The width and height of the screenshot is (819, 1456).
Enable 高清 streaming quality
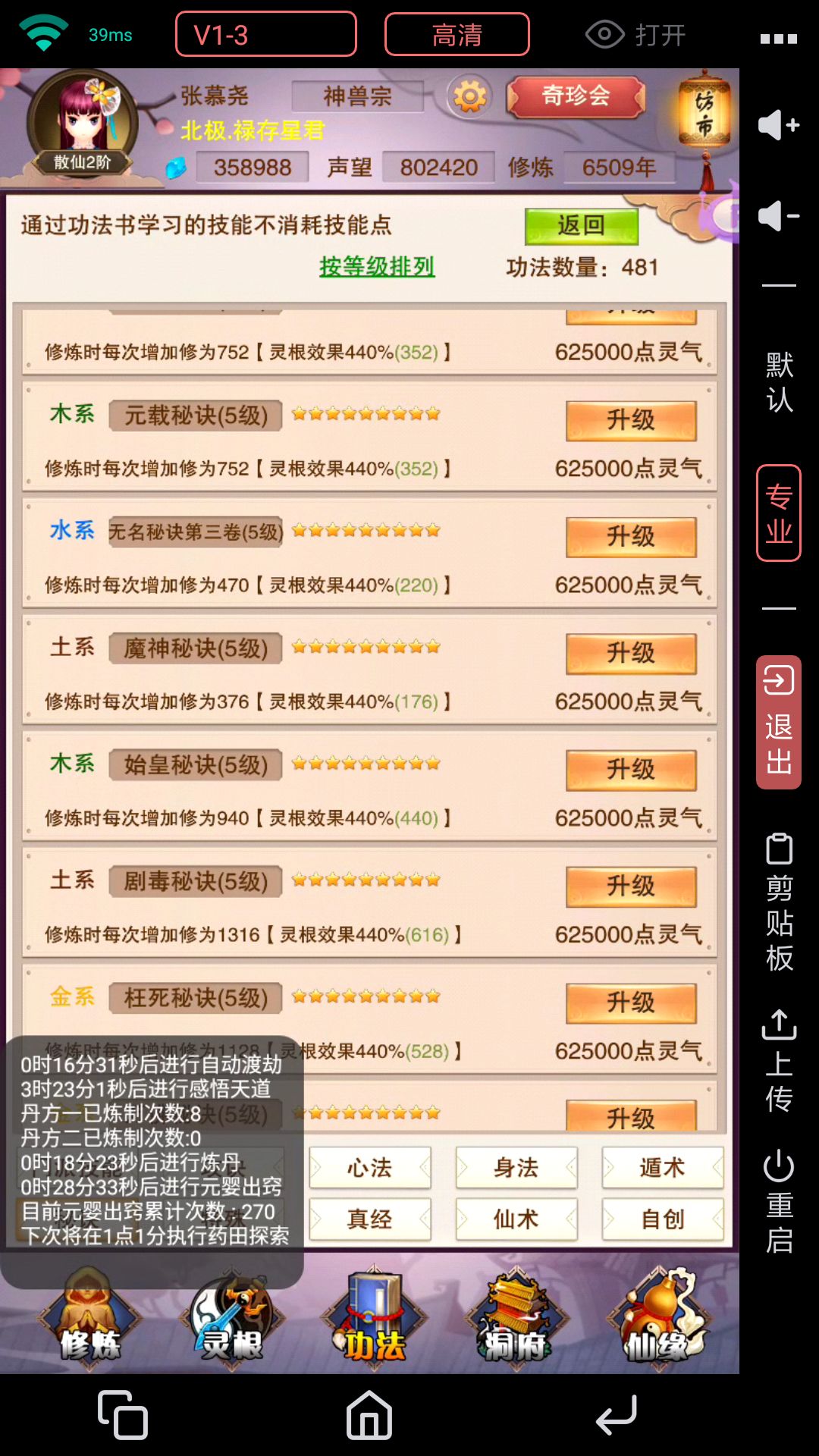(457, 35)
